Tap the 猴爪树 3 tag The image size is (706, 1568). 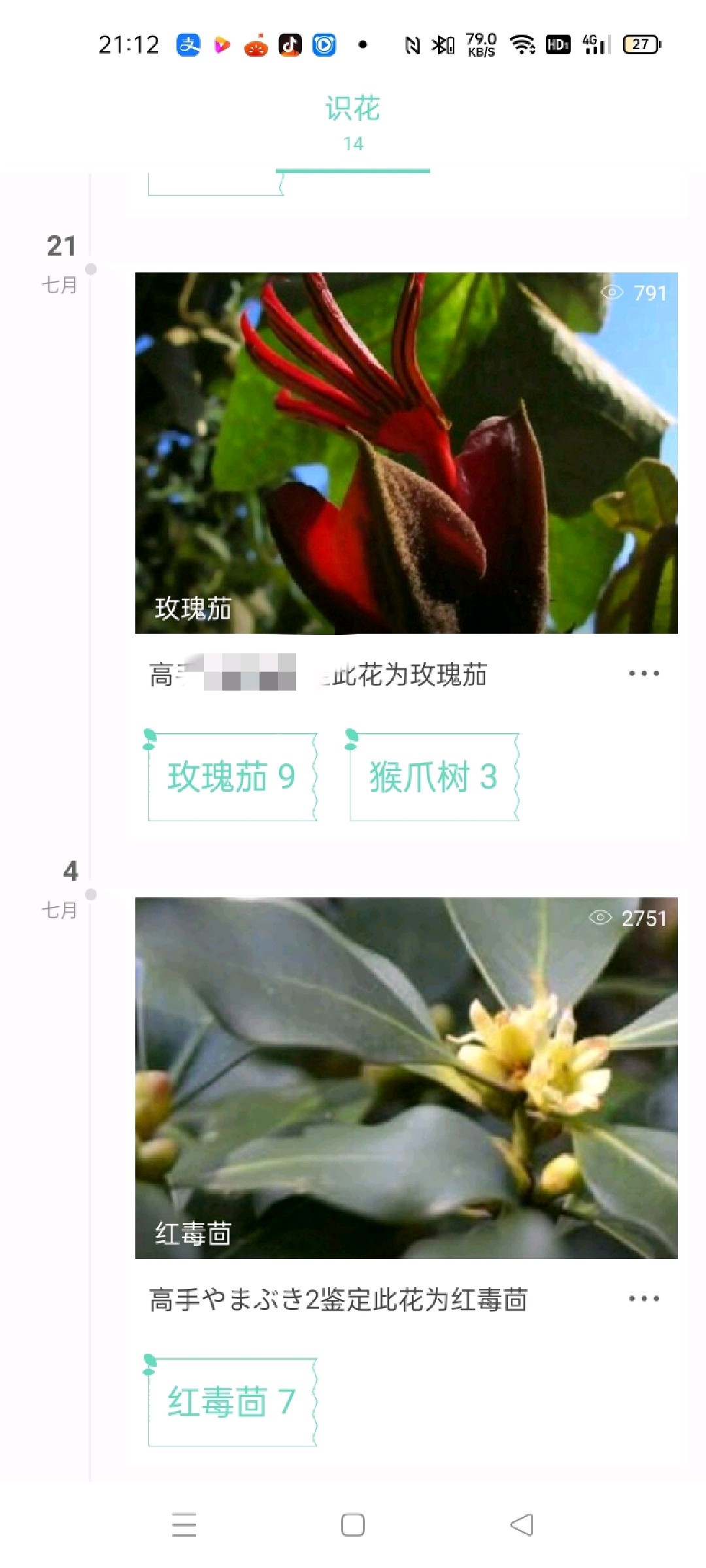tap(433, 777)
